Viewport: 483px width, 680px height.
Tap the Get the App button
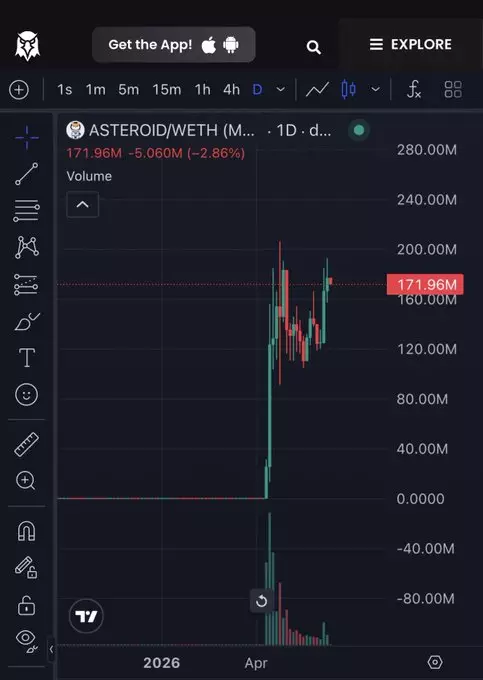point(173,45)
